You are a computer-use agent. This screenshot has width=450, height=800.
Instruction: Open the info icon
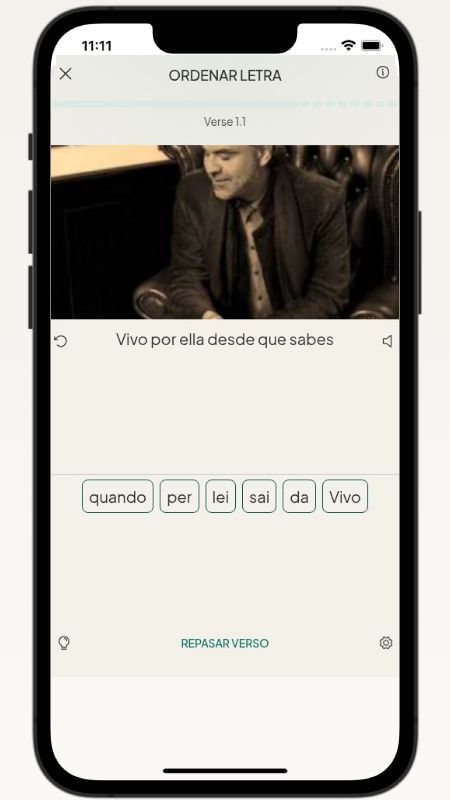pos(383,72)
